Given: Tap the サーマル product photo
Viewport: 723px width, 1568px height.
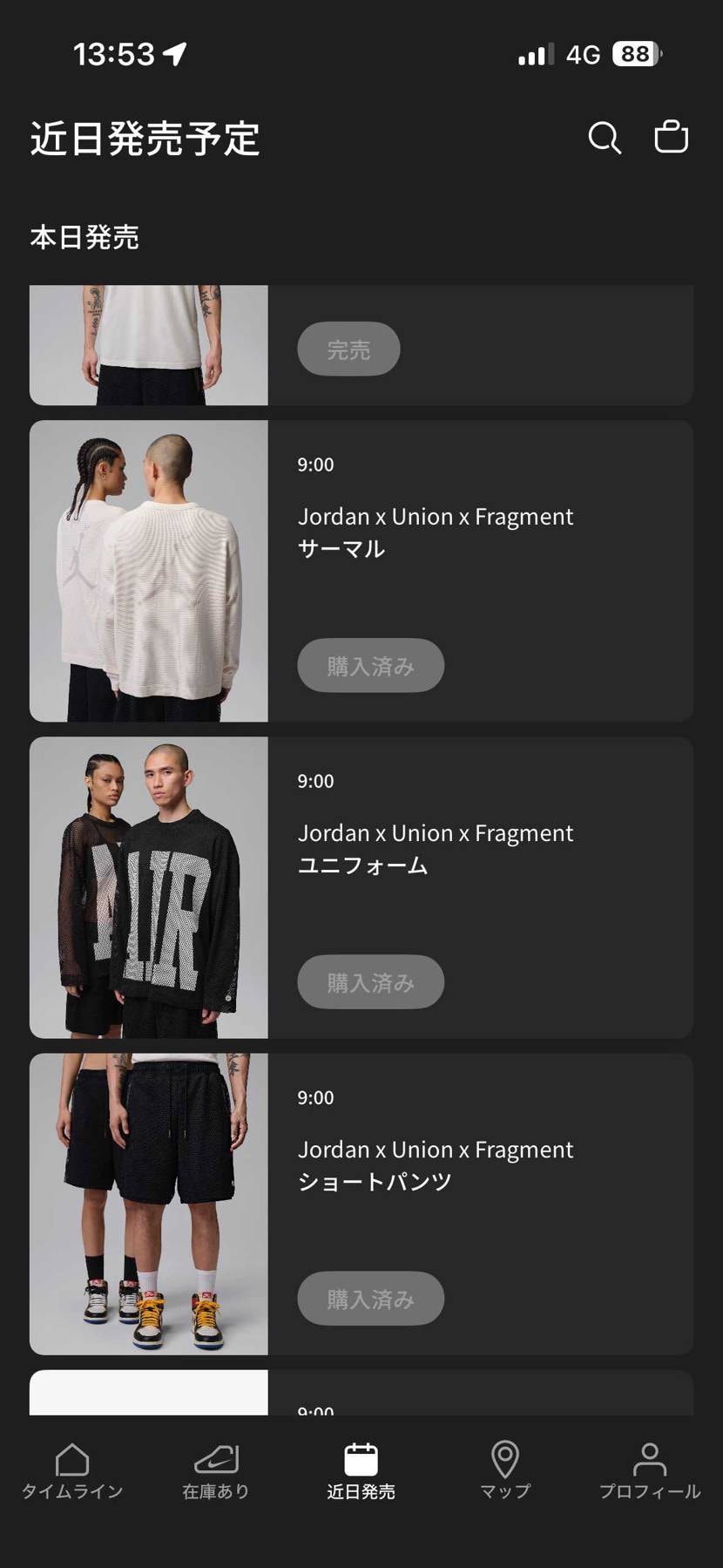Looking at the screenshot, I should 148,571.
